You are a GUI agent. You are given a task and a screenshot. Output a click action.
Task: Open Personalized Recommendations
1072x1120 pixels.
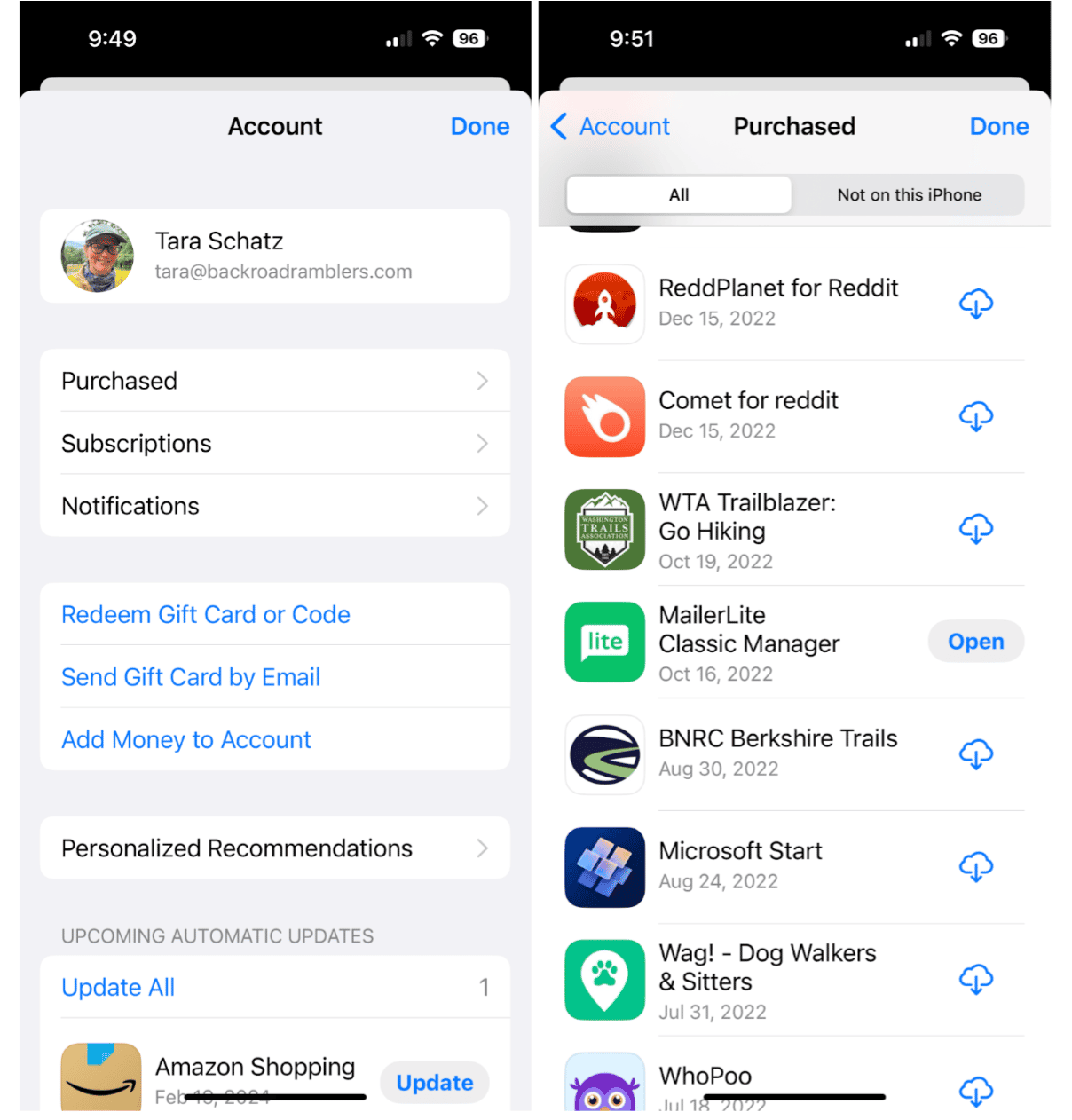coord(274,848)
